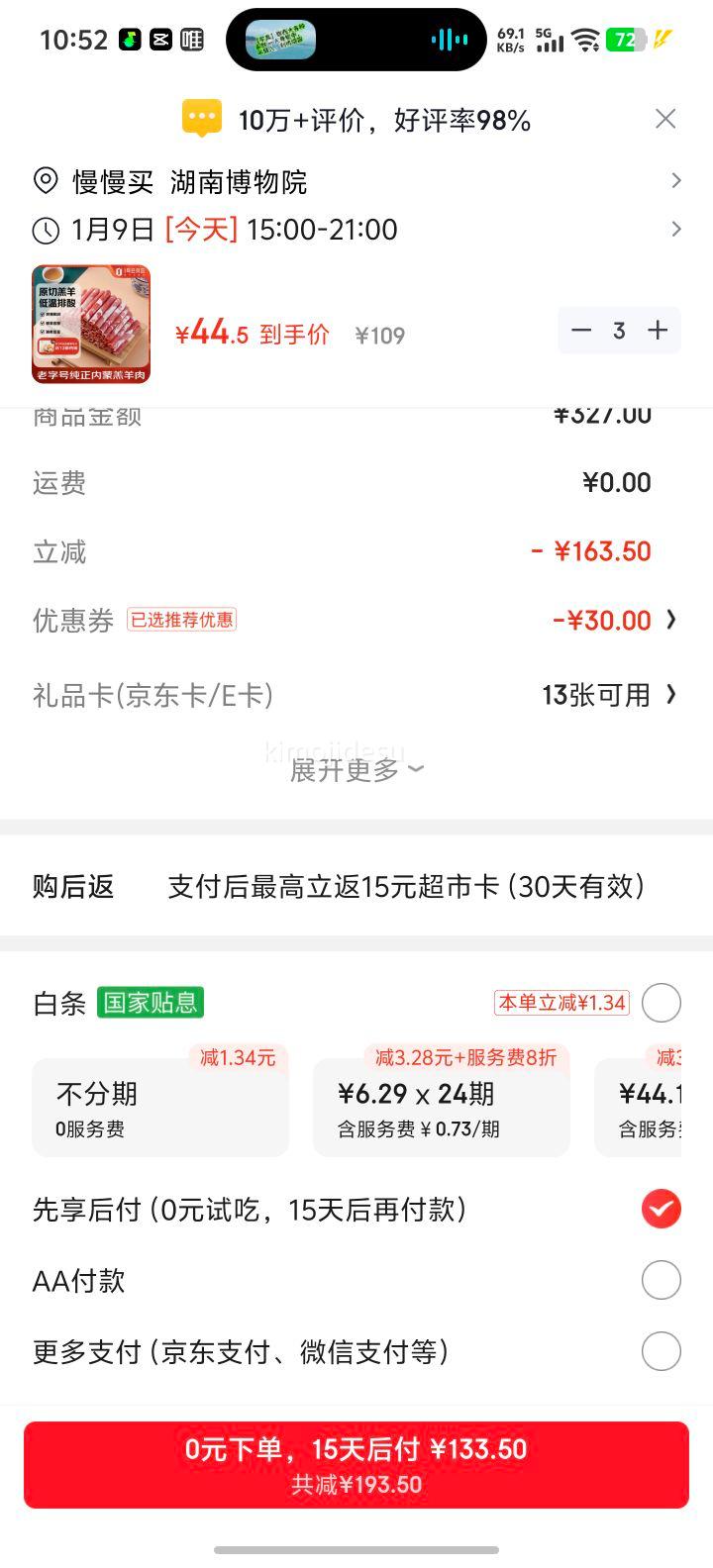The width and height of the screenshot is (713, 1568).
Task: Select the 白条 payment radio button
Action: (661, 1003)
